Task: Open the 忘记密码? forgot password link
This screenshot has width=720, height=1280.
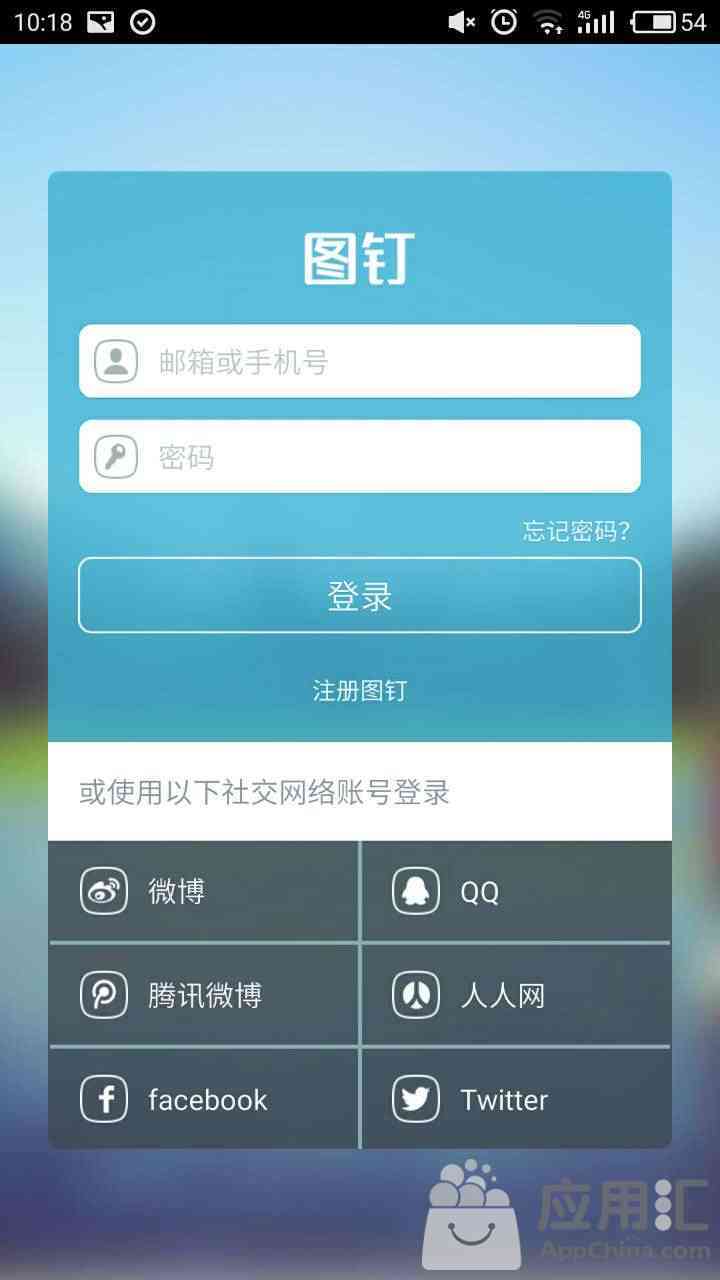Action: (576, 530)
